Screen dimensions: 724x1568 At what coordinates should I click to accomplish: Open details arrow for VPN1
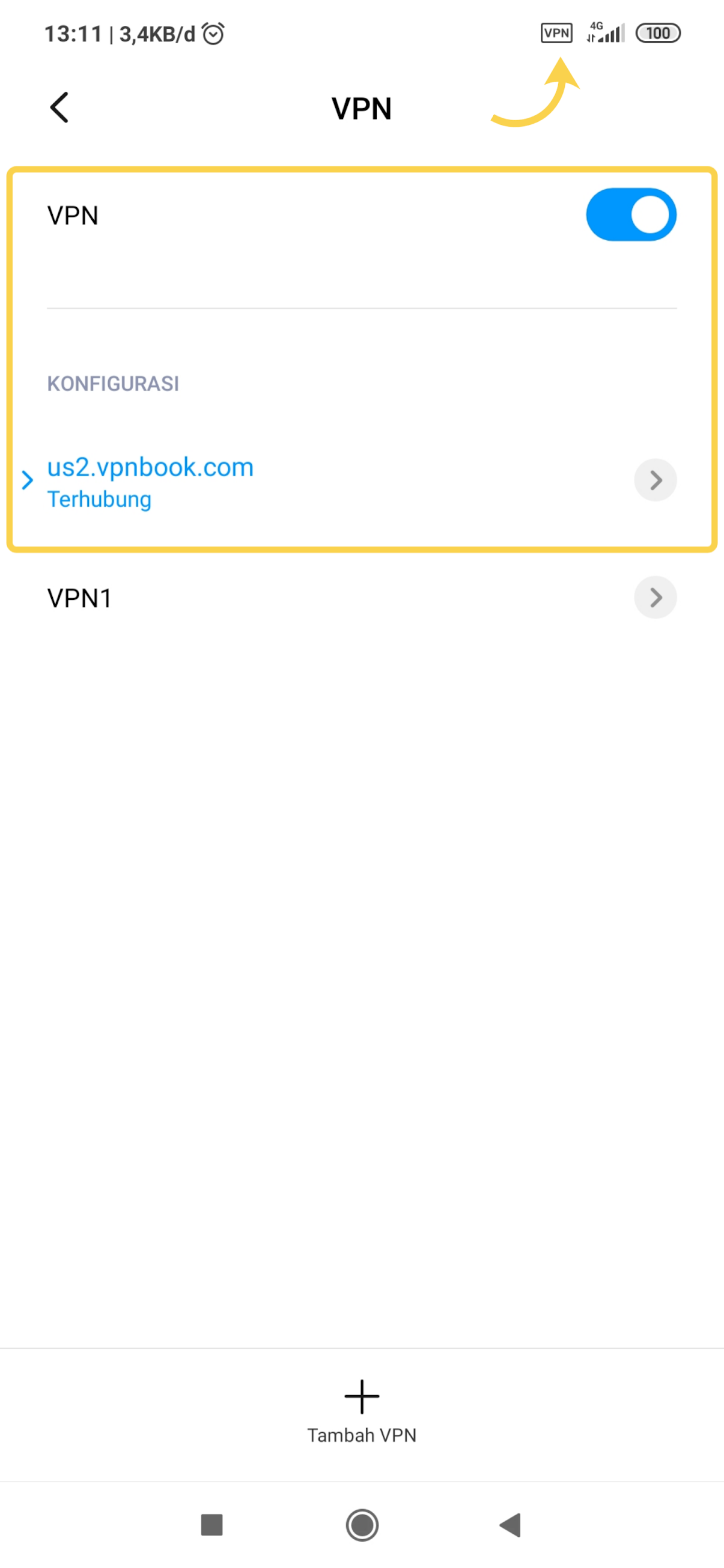(655, 597)
